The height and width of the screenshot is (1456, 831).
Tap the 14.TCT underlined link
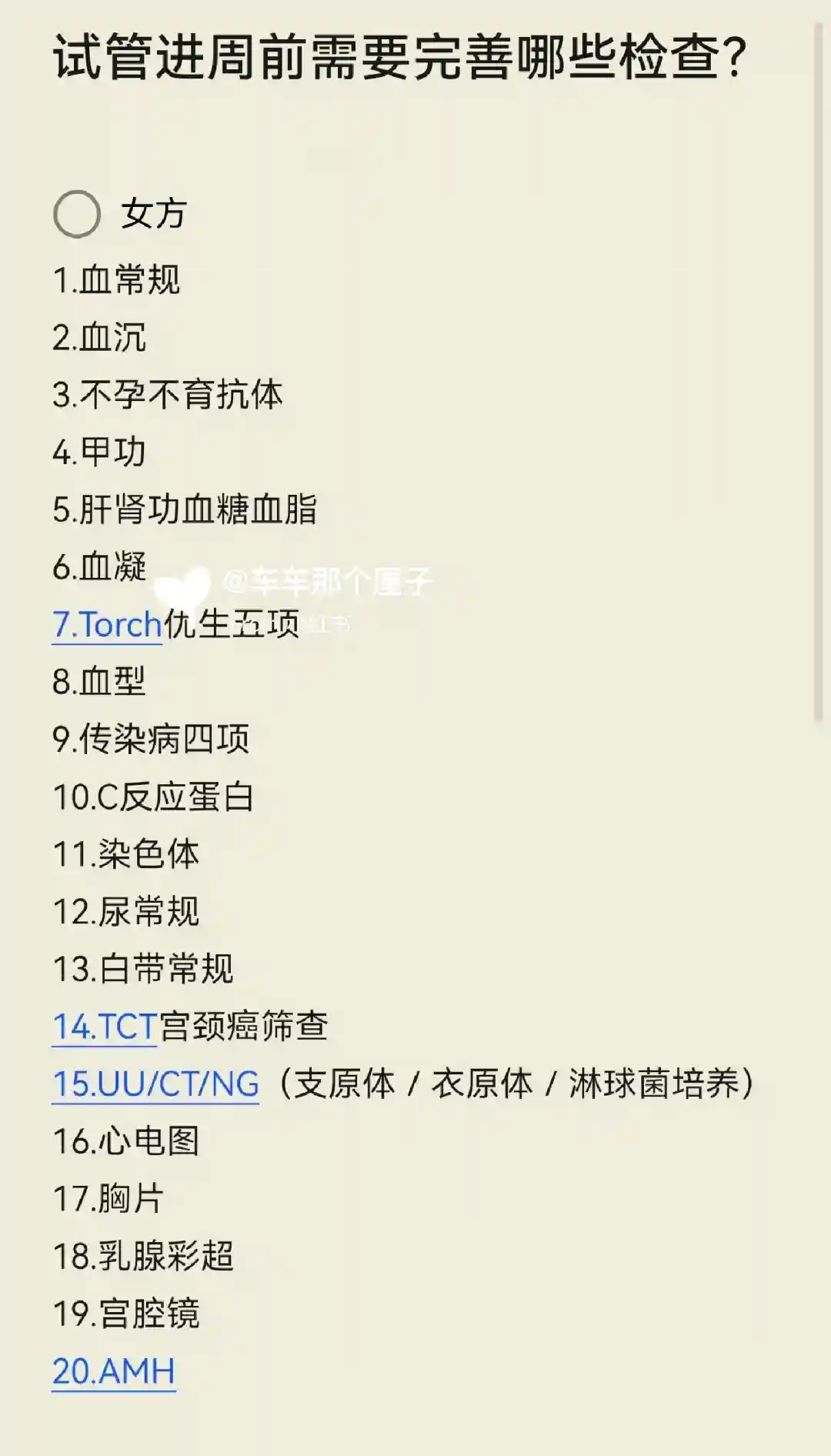tap(105, 1027)
